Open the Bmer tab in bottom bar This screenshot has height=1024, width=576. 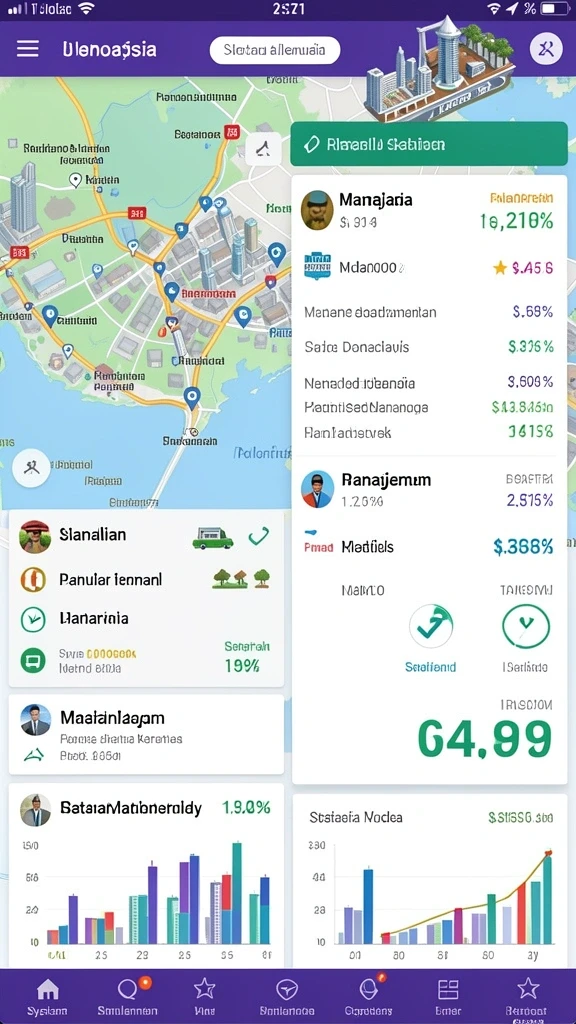click(x=448, y=997)
